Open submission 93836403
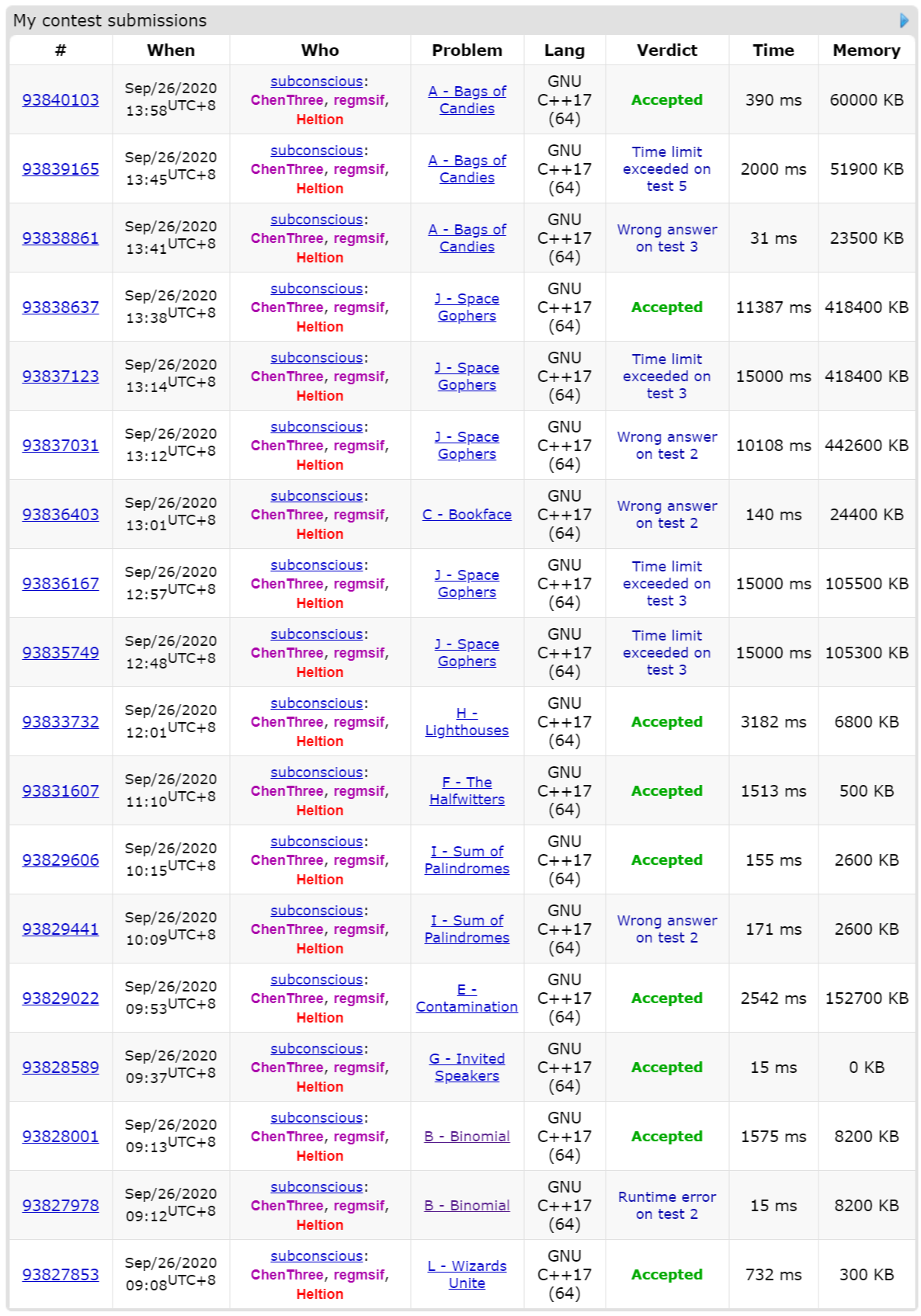921x1316 pixels. click(61, 515)
